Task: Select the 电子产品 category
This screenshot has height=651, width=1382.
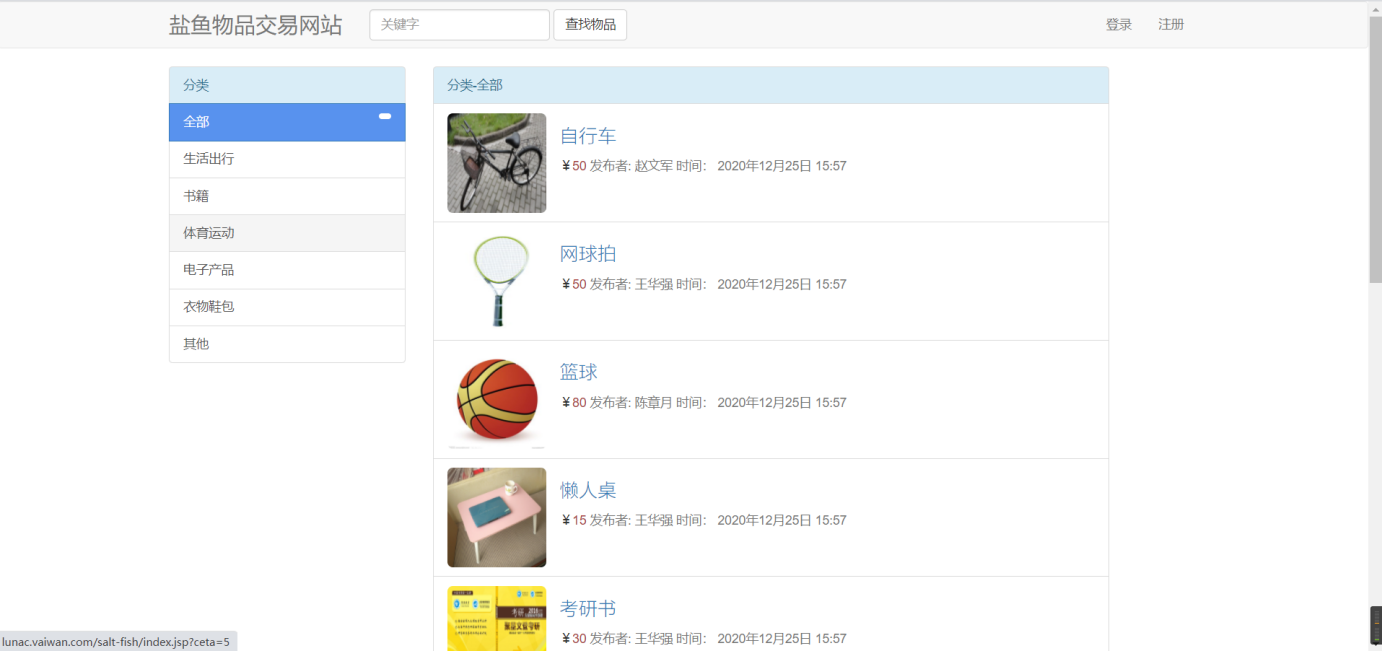Action: [x=287, y=270]
